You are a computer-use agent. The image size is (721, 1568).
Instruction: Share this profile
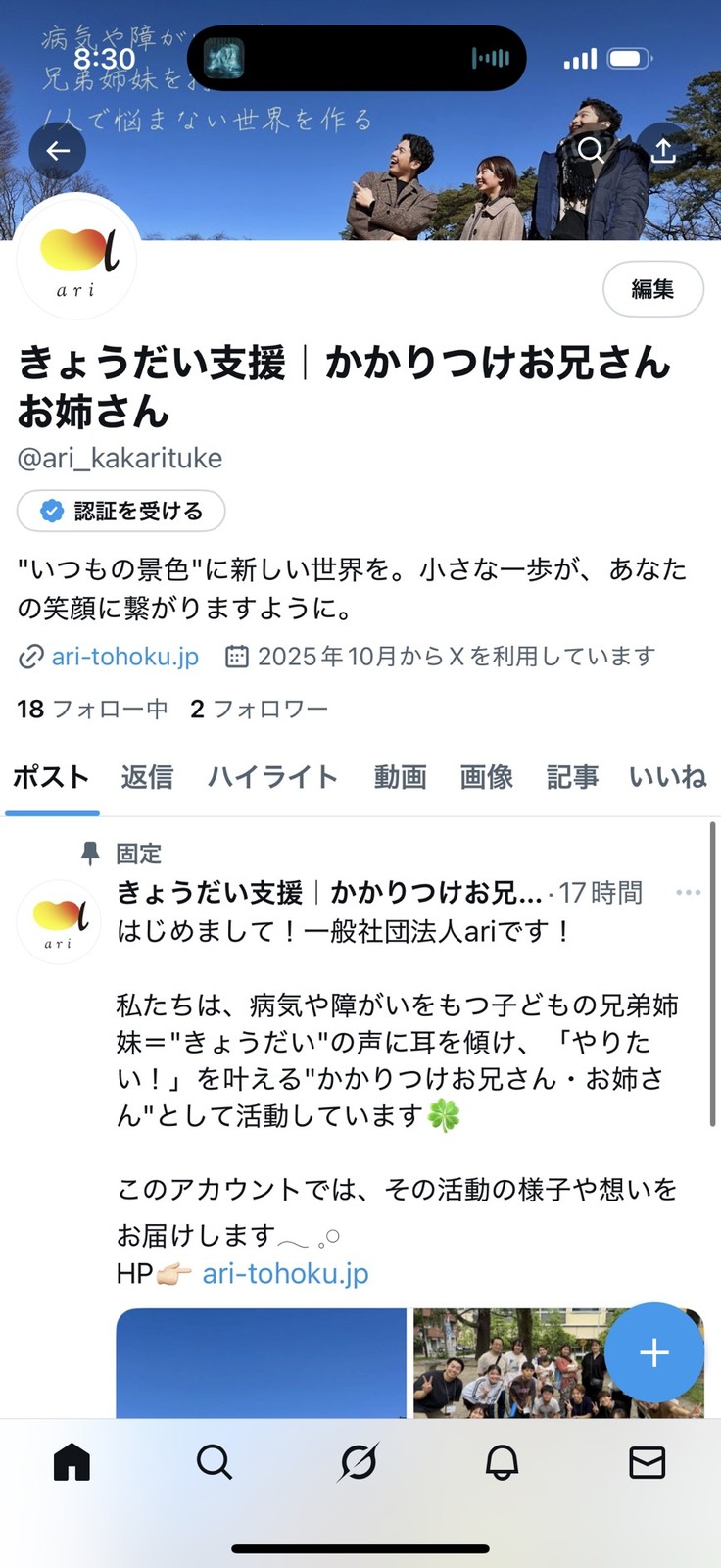pos(663,150)
